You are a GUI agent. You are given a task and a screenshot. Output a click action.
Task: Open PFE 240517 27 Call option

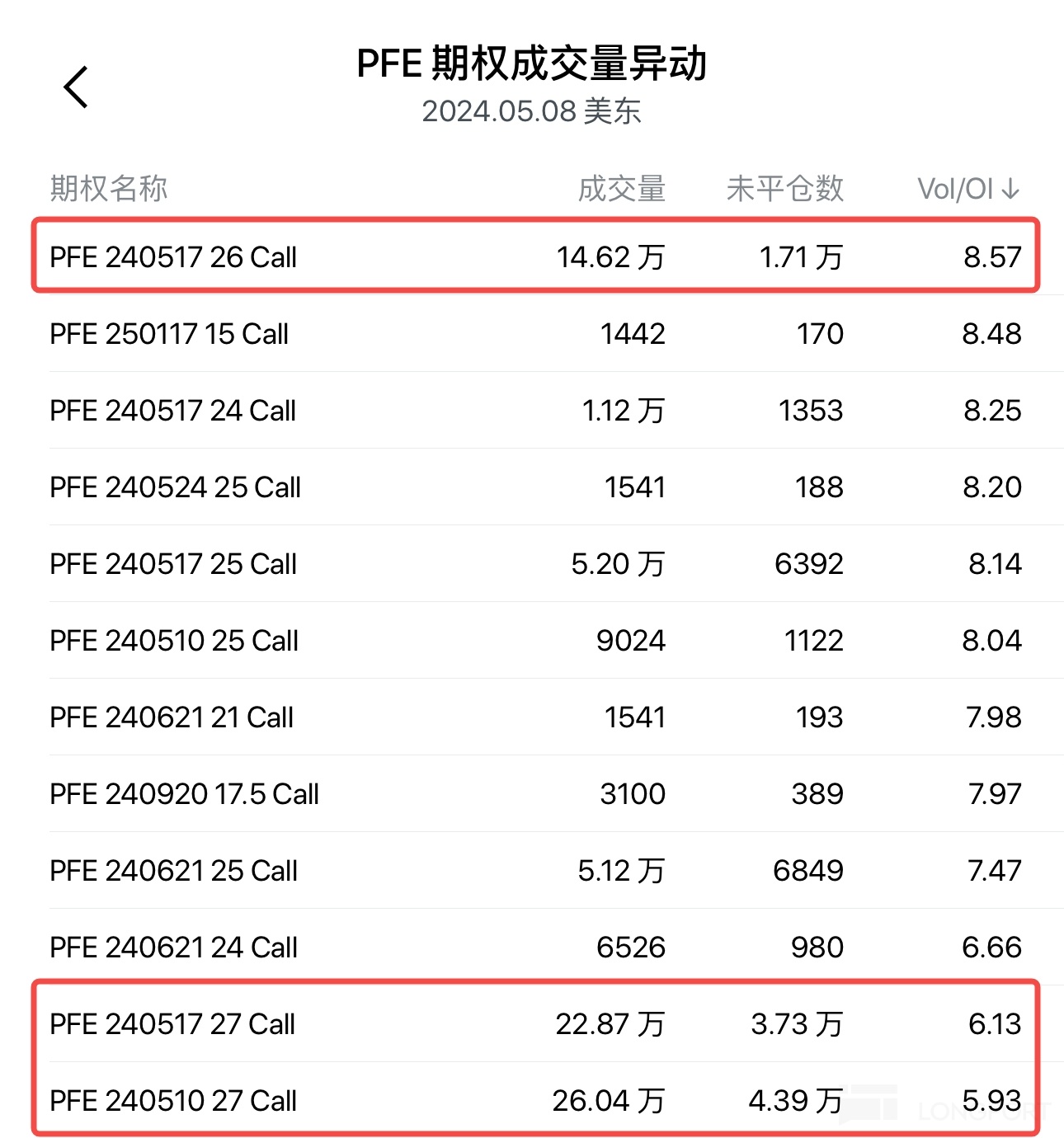[x=536, y=1023]
